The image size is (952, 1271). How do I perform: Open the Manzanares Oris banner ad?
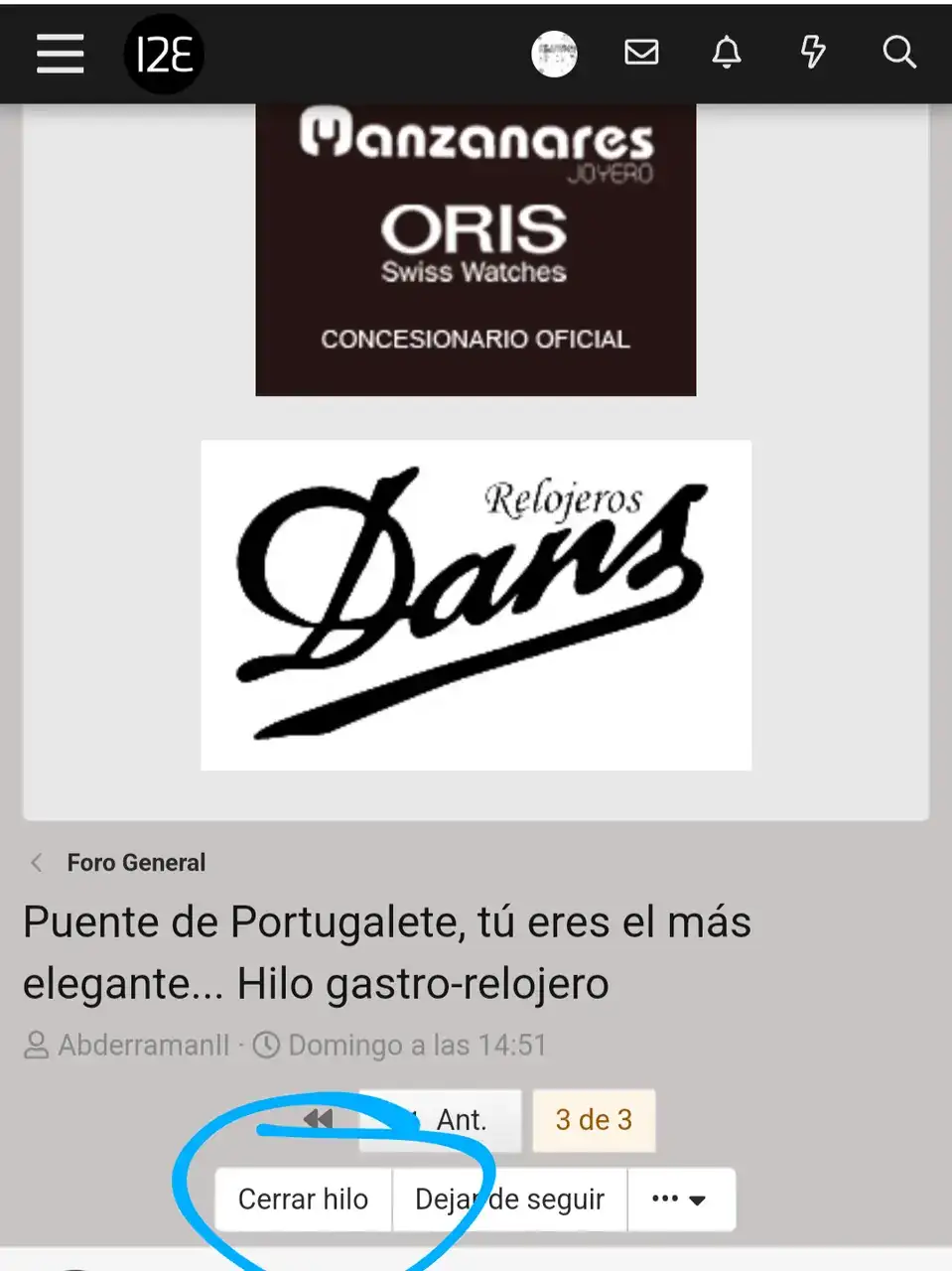pos(476,248)
